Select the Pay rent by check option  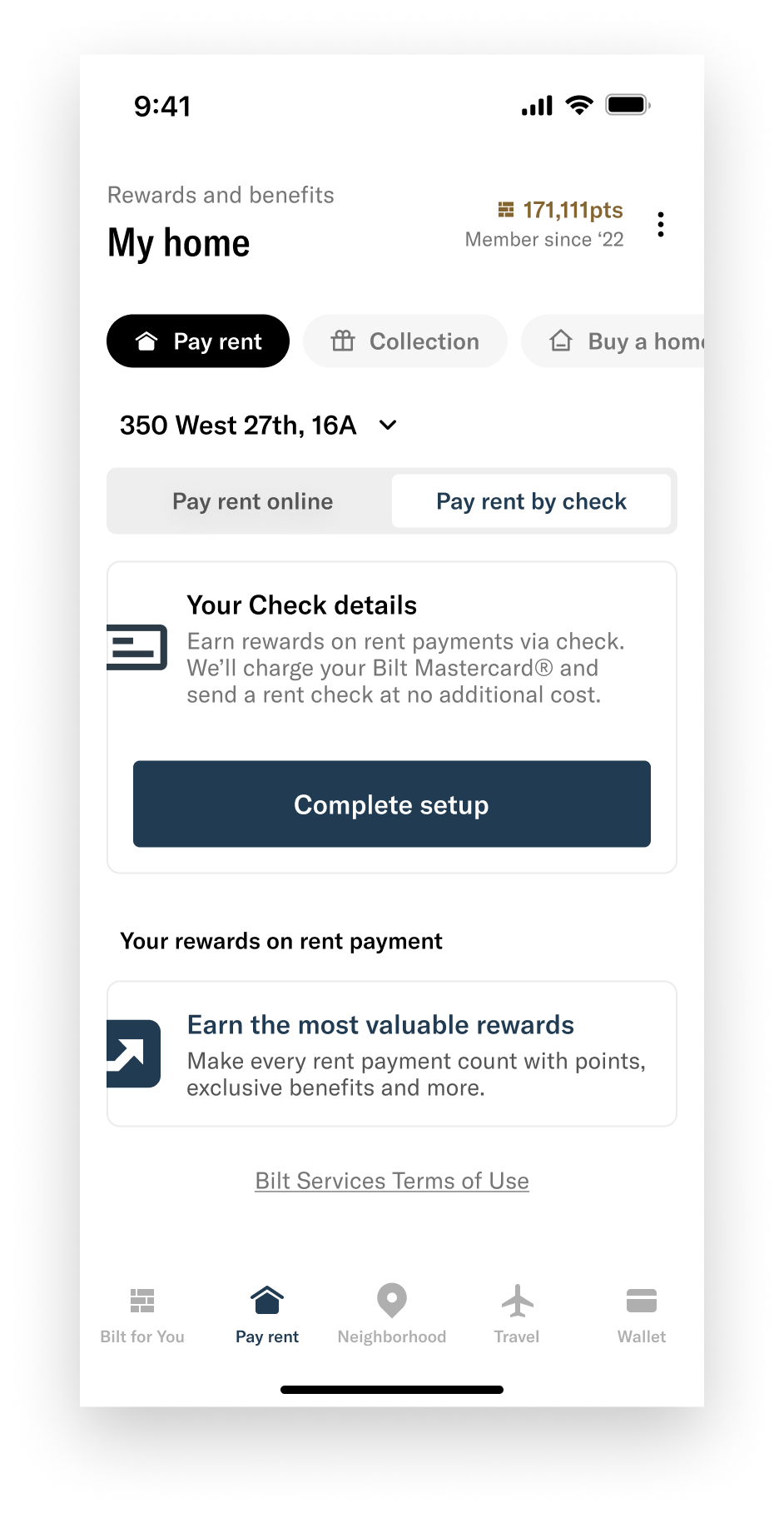pos(532,500)
